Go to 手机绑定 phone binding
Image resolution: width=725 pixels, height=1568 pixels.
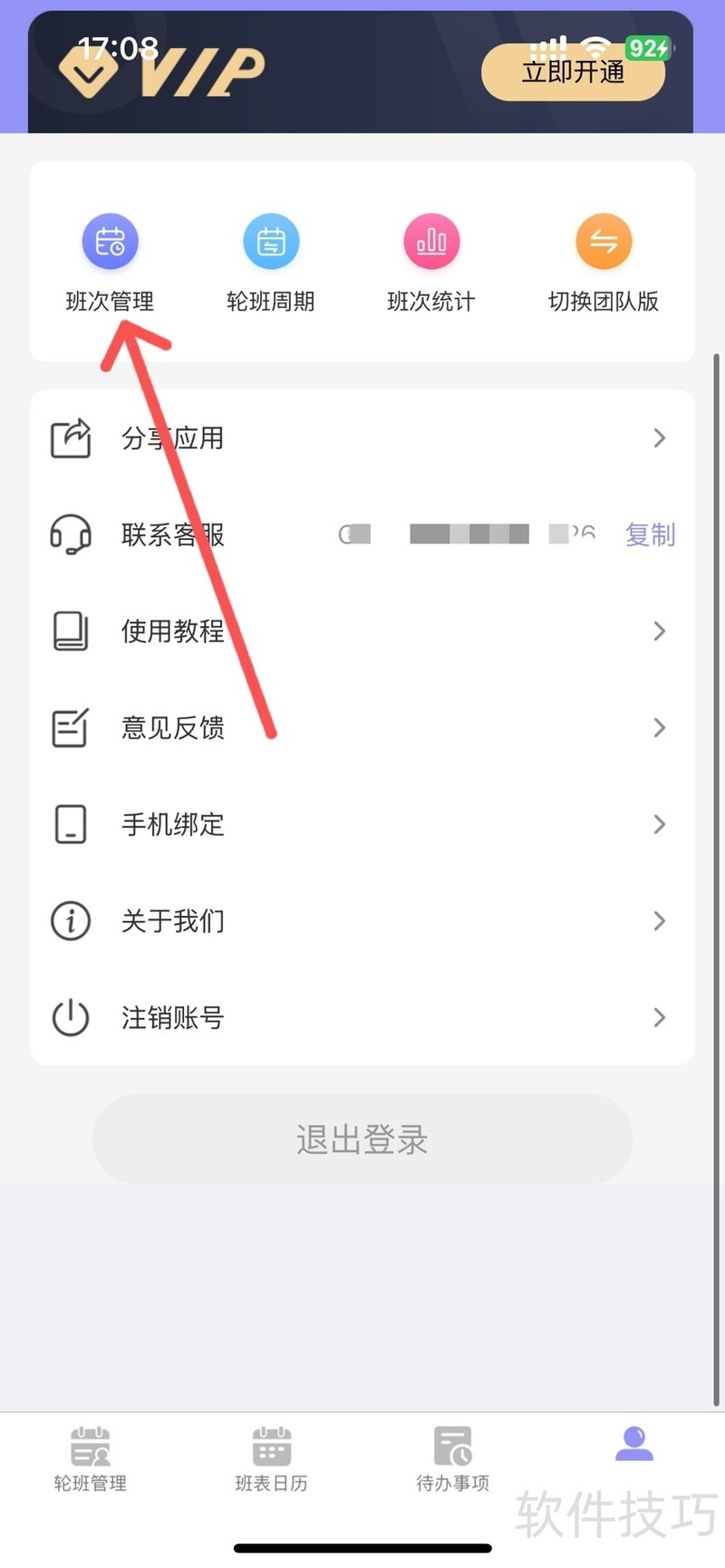362,824
